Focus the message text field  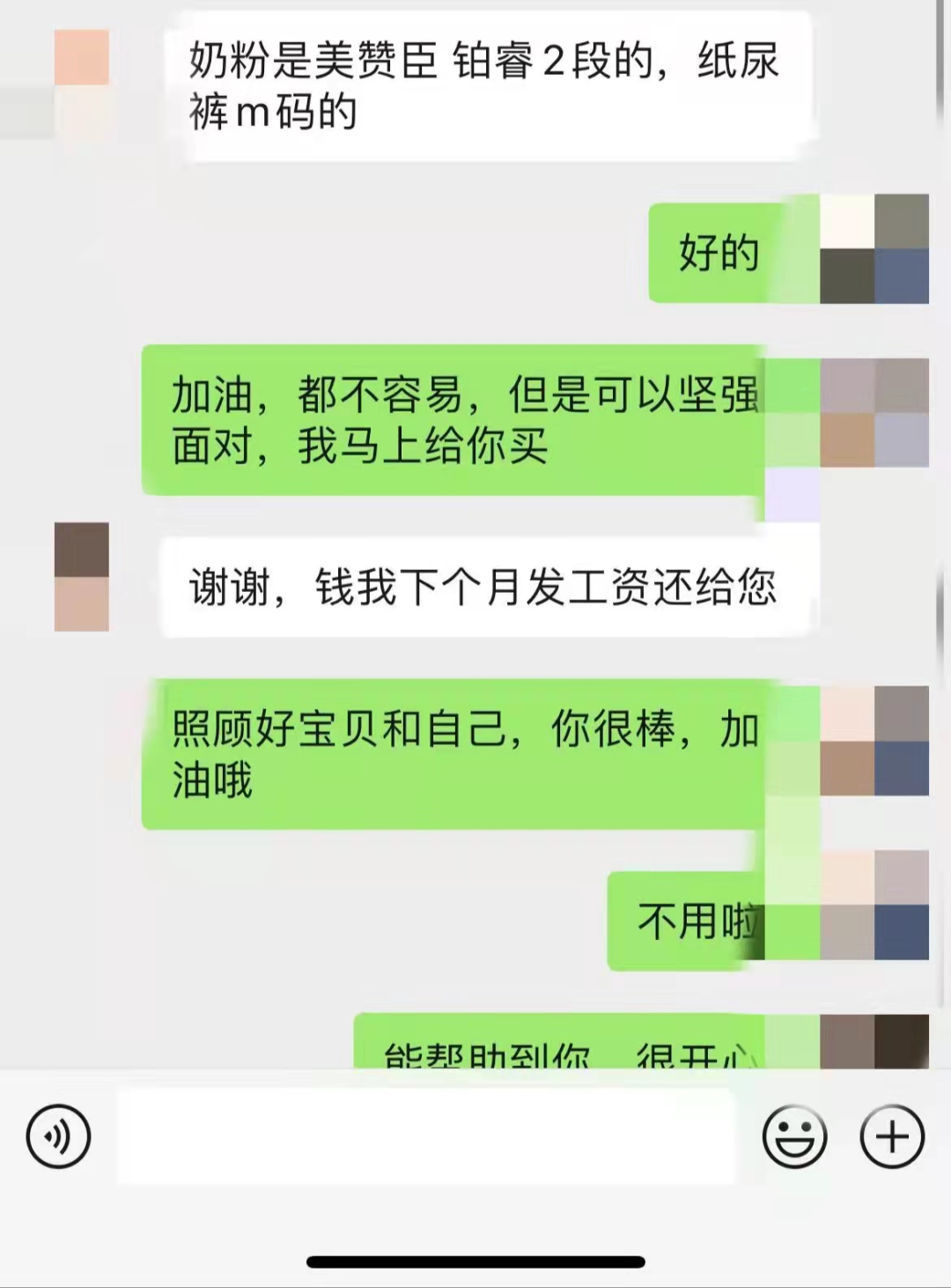[x=426, y=1136]
